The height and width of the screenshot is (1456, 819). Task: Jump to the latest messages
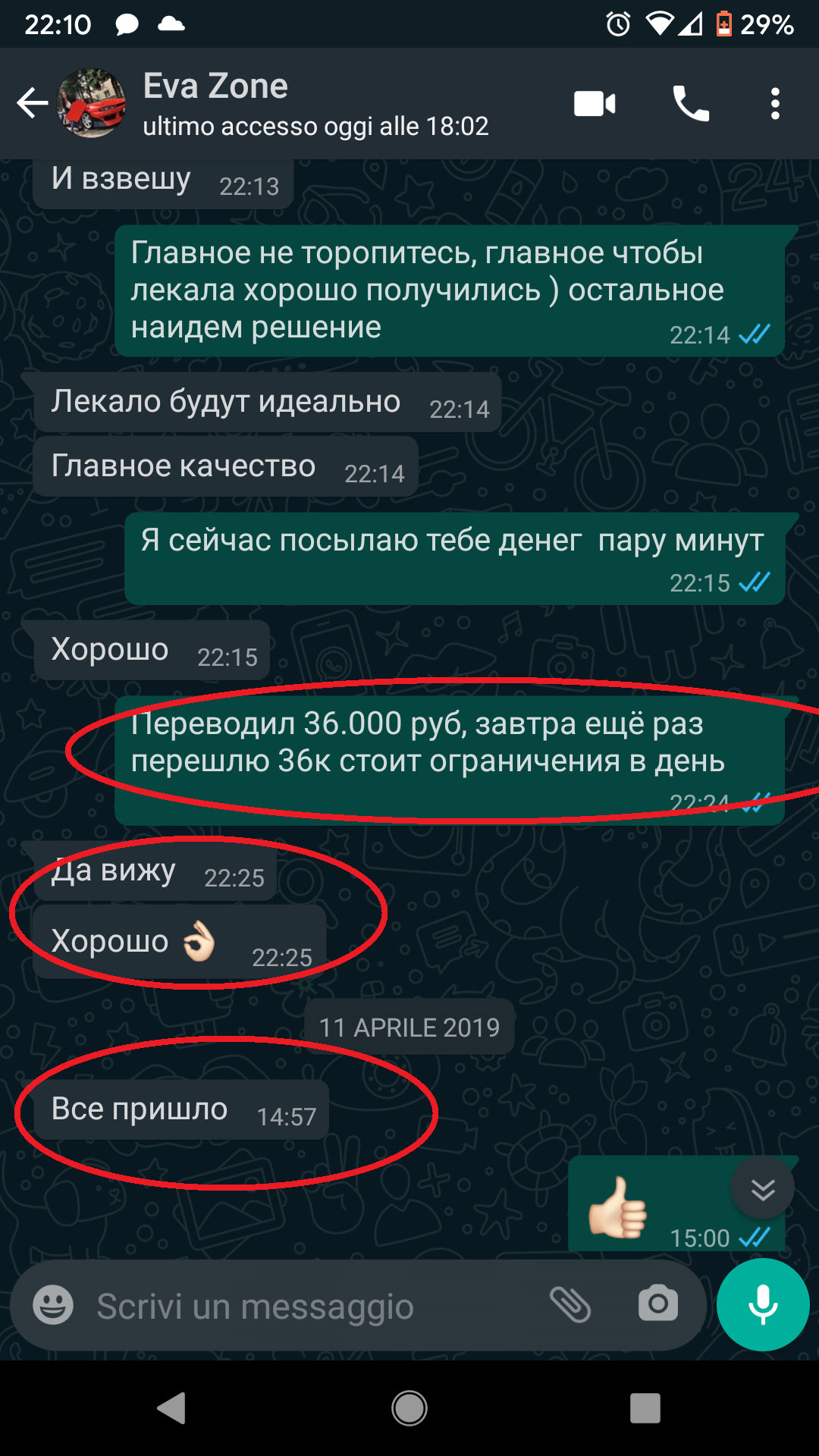[x=762, y=1189]
